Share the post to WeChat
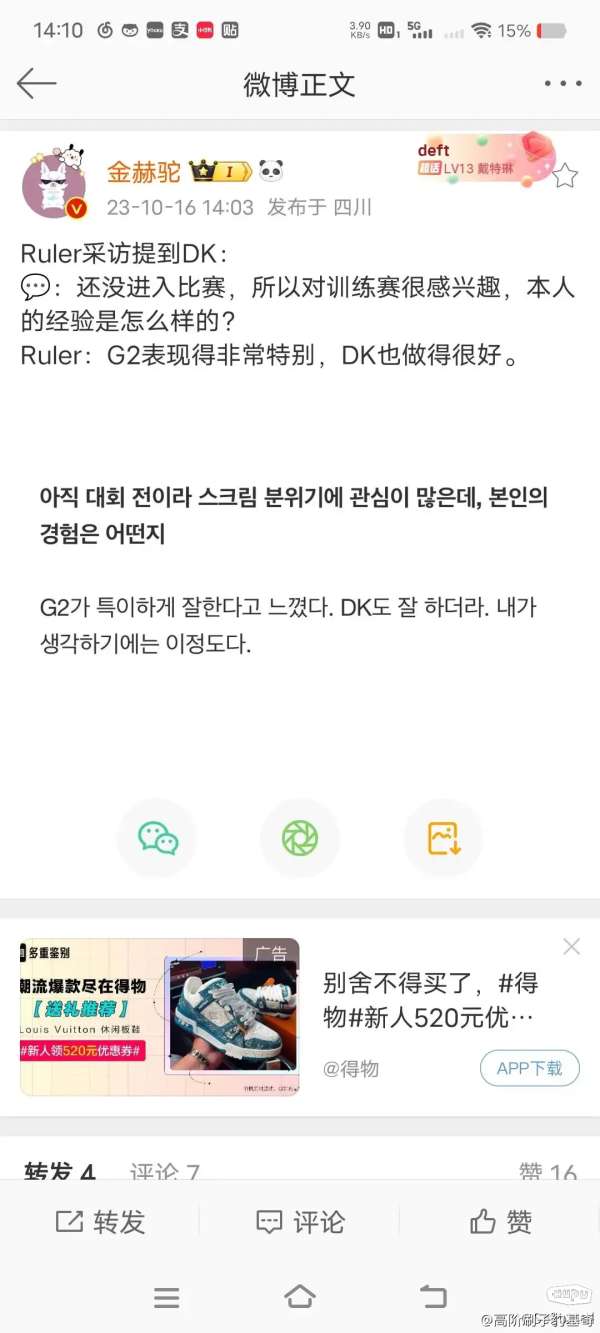The width and height of the screenshot is (600, 1333). [x=157, y=838]
